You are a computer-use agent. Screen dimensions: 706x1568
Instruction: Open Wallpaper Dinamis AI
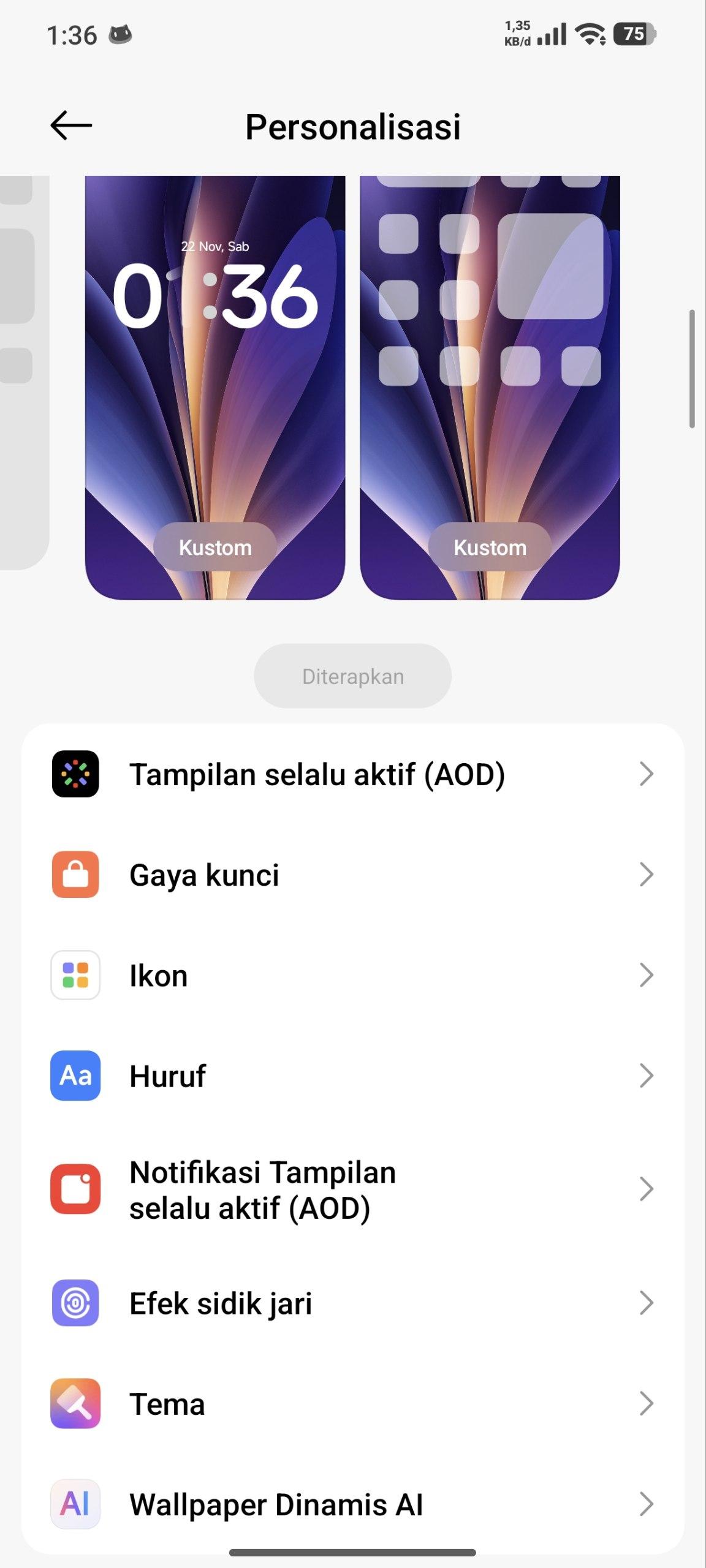click(x=353, y=1504)
